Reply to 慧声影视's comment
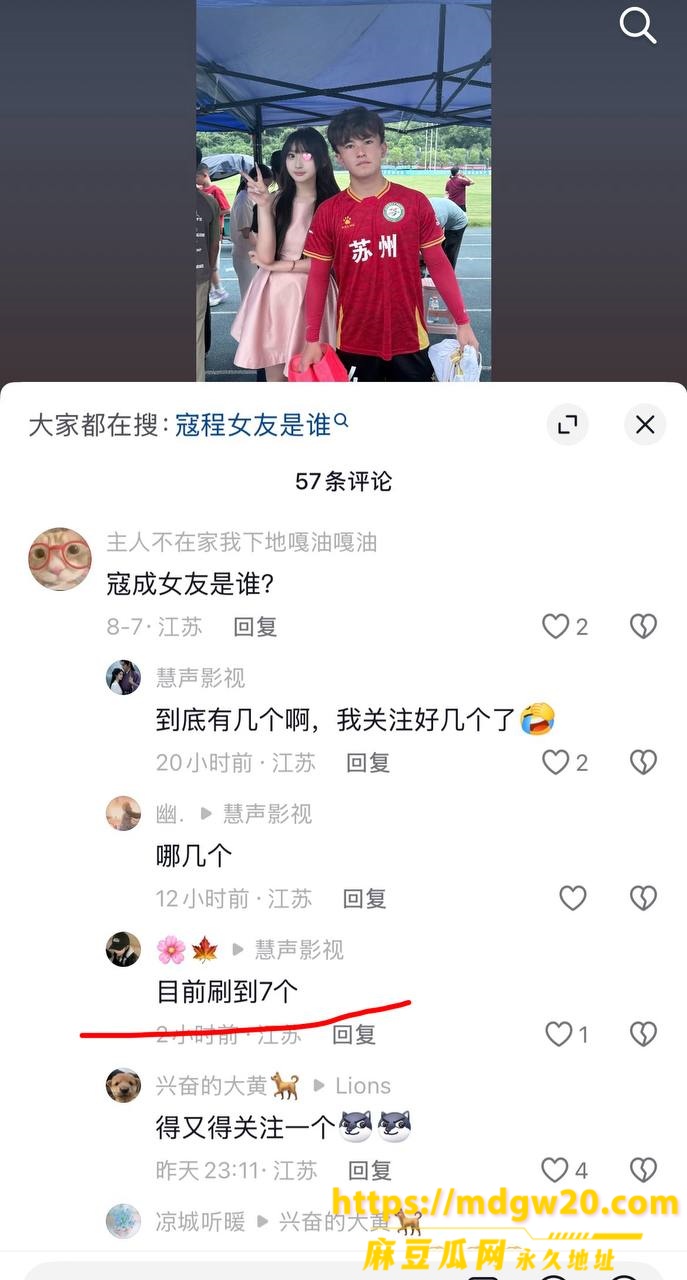The height and width of the screenshot is (1280, 687). (368, 763)
